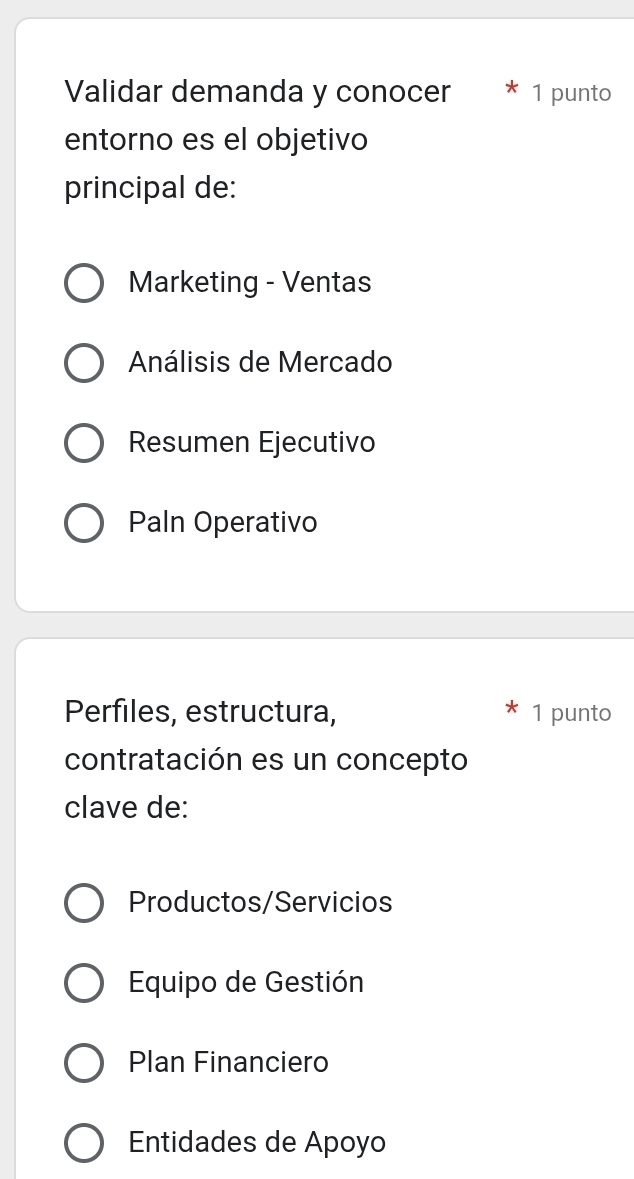
Task: Select the Marketing - Ventas option
Action: coord(84,283)
